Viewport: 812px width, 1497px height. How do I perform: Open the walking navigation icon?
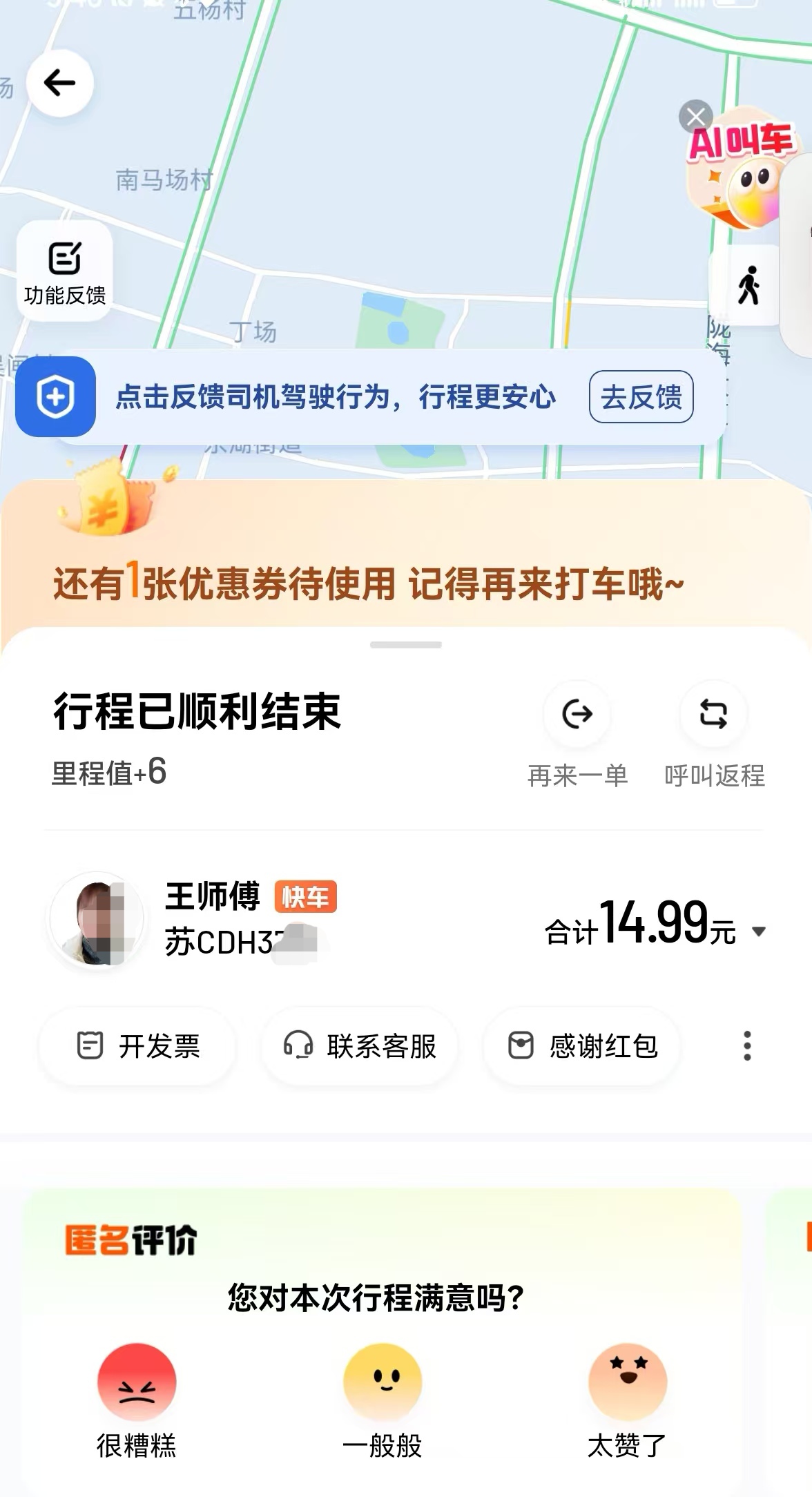click(748, 286)
